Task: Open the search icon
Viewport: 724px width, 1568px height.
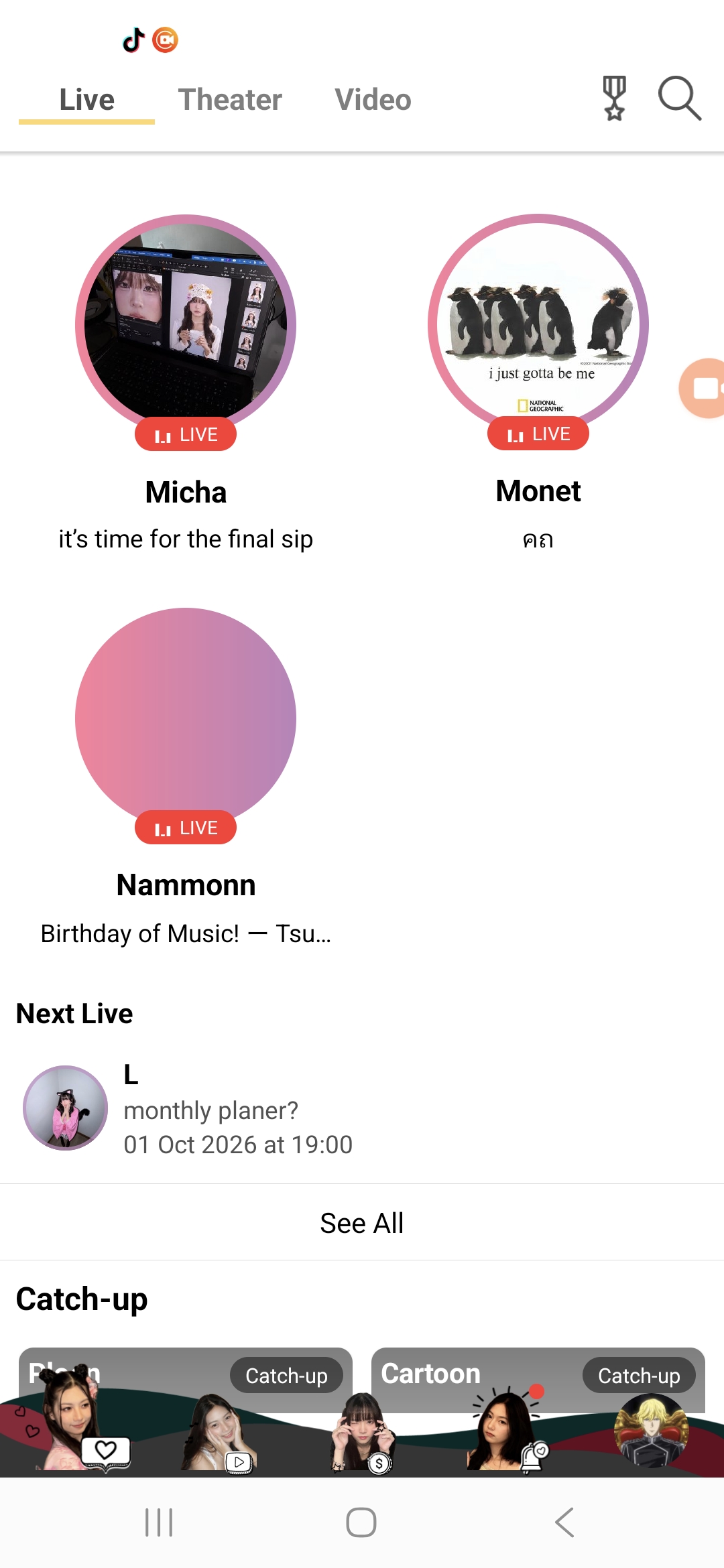Action: tap(680, 99)
